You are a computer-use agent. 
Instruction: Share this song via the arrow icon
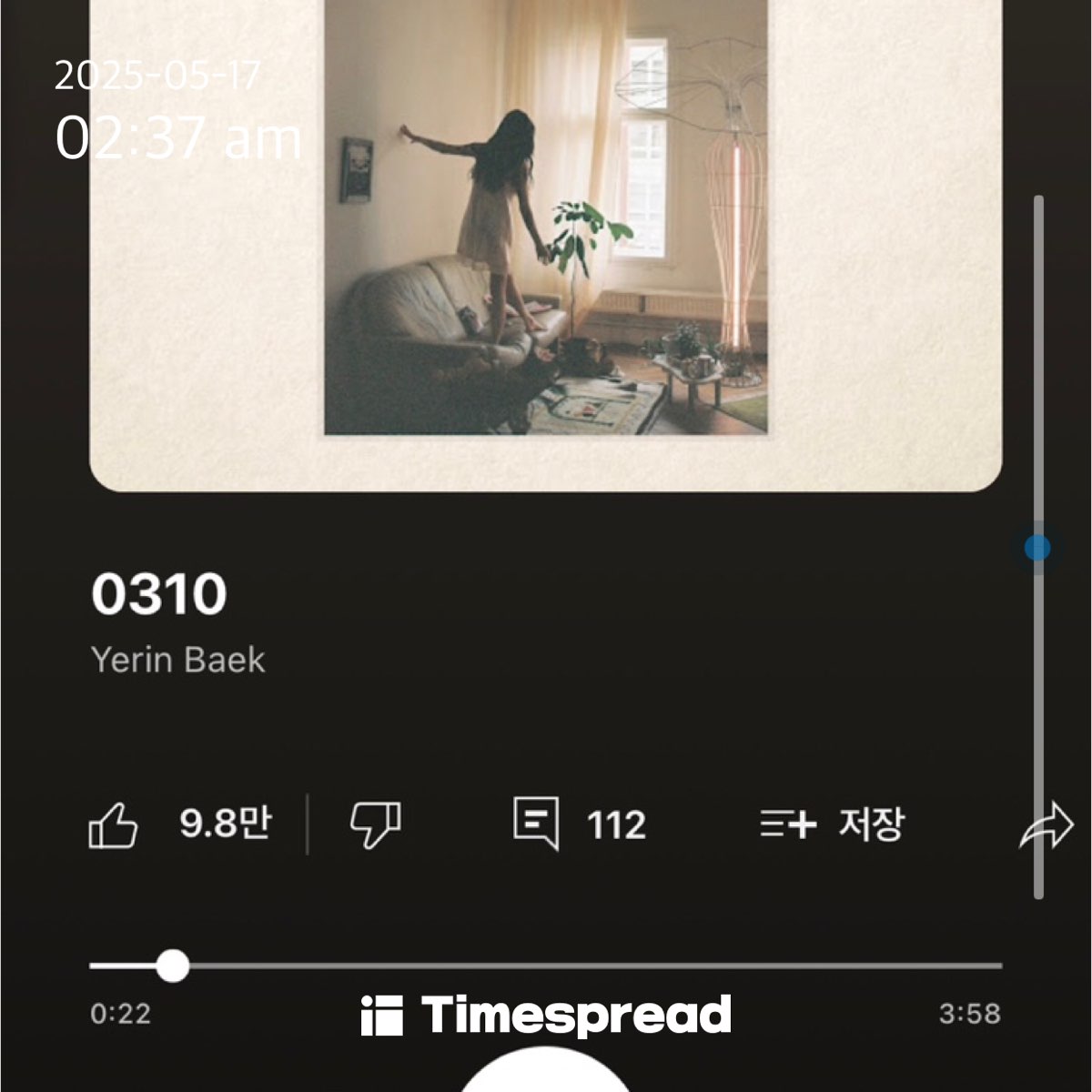pos(1046,826)
